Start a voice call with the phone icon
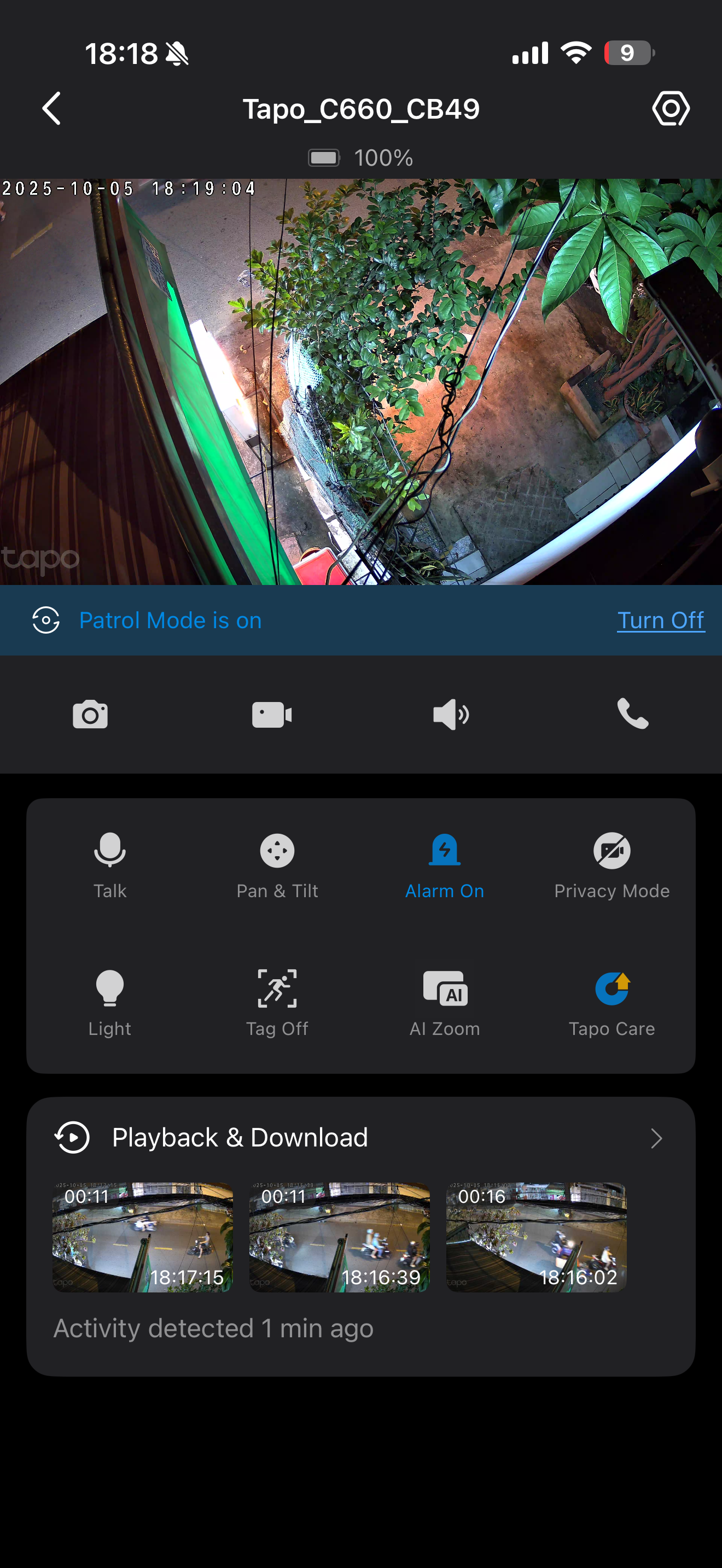The width and height of the screenshot is (722, 1568). pos(632,714)
